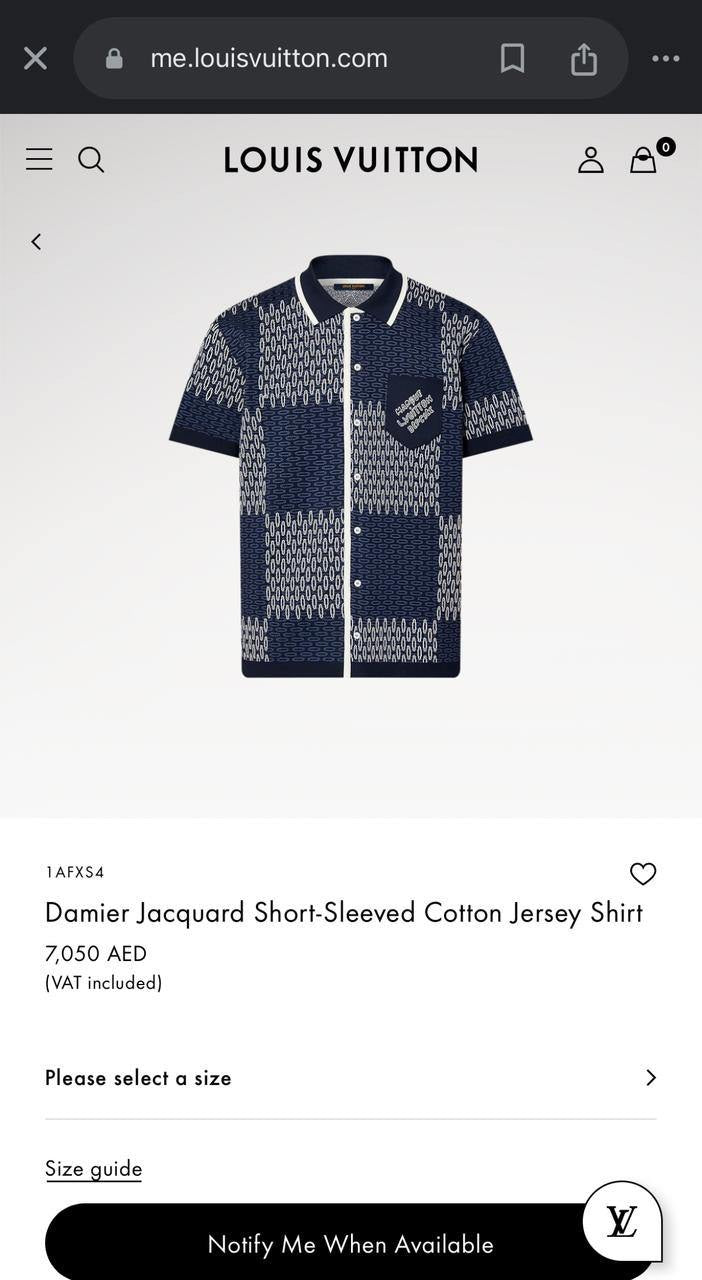The width and height of the screenshot is (702, 1280).
Task: Open the Please select a size picker
Action: point(351,1078)
